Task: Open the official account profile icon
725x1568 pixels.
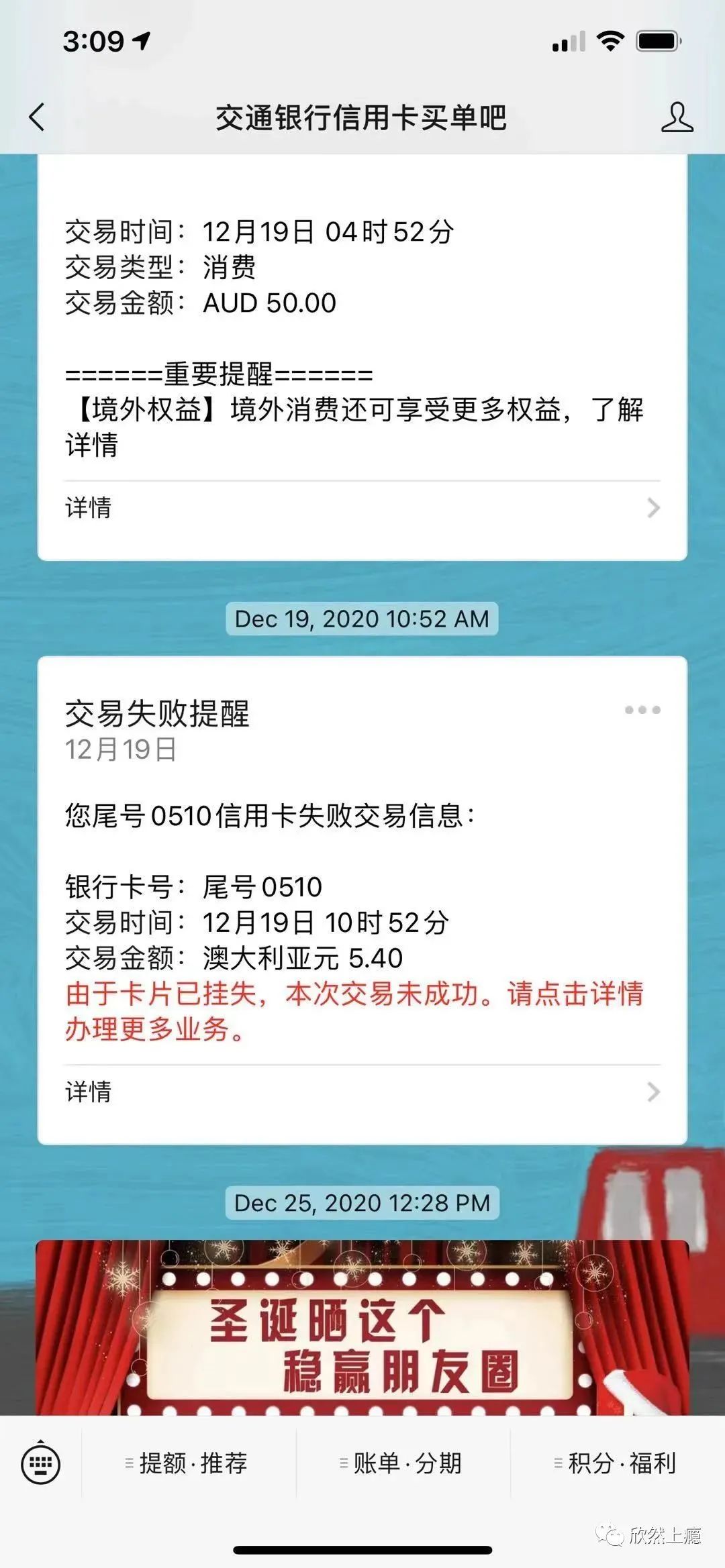Action: [x=677, y=117]
